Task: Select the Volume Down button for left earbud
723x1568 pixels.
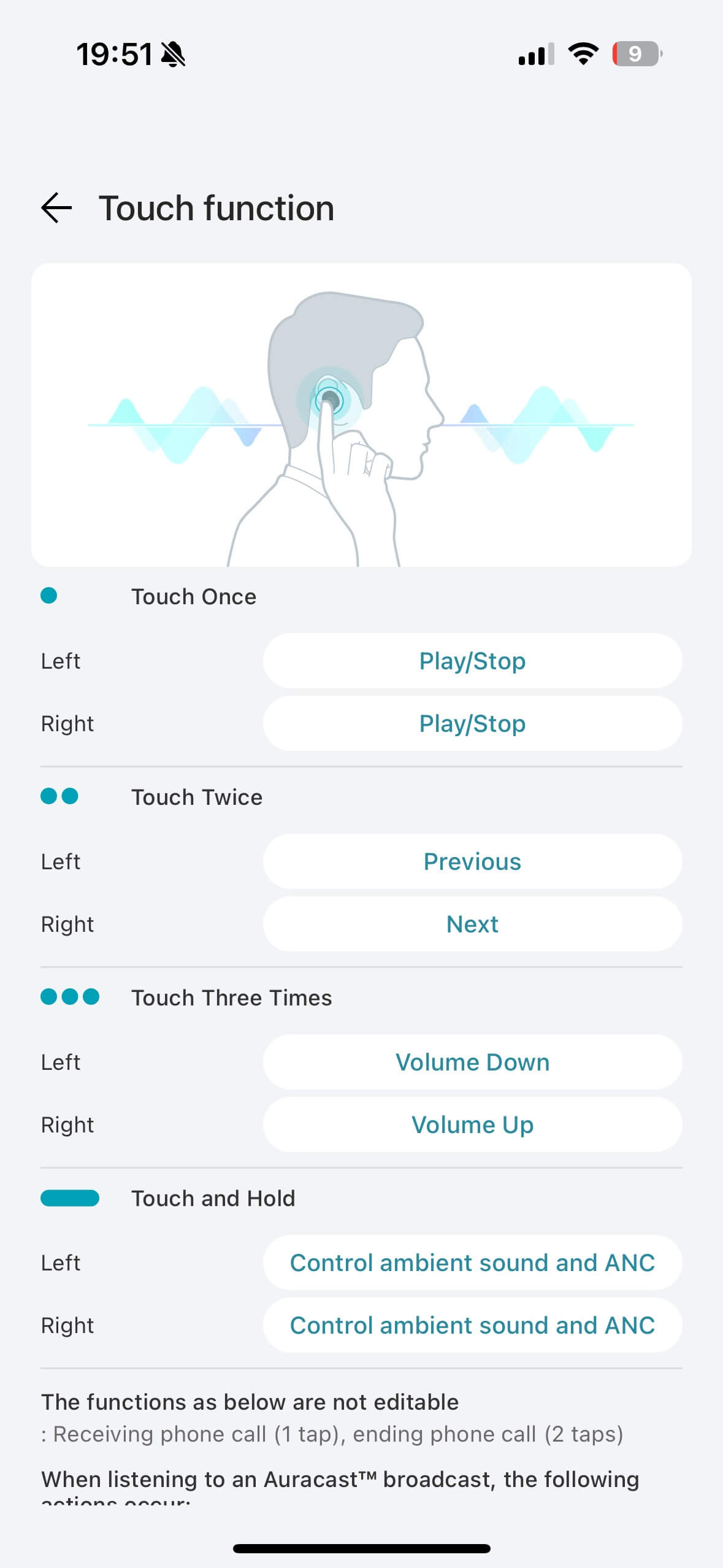Action: [472, 1062]
